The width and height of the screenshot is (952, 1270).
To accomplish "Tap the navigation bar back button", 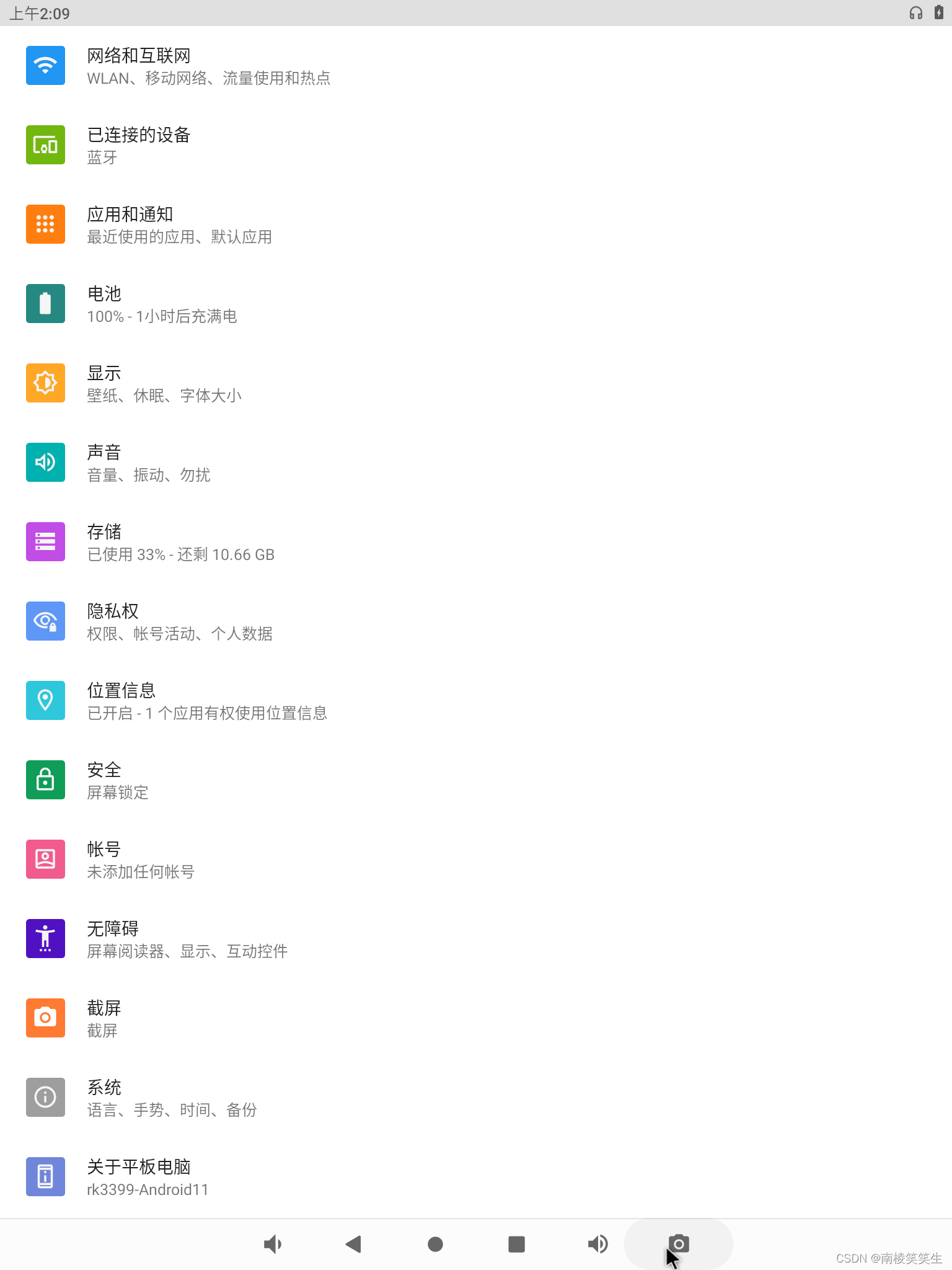I will coord(353,1244).
